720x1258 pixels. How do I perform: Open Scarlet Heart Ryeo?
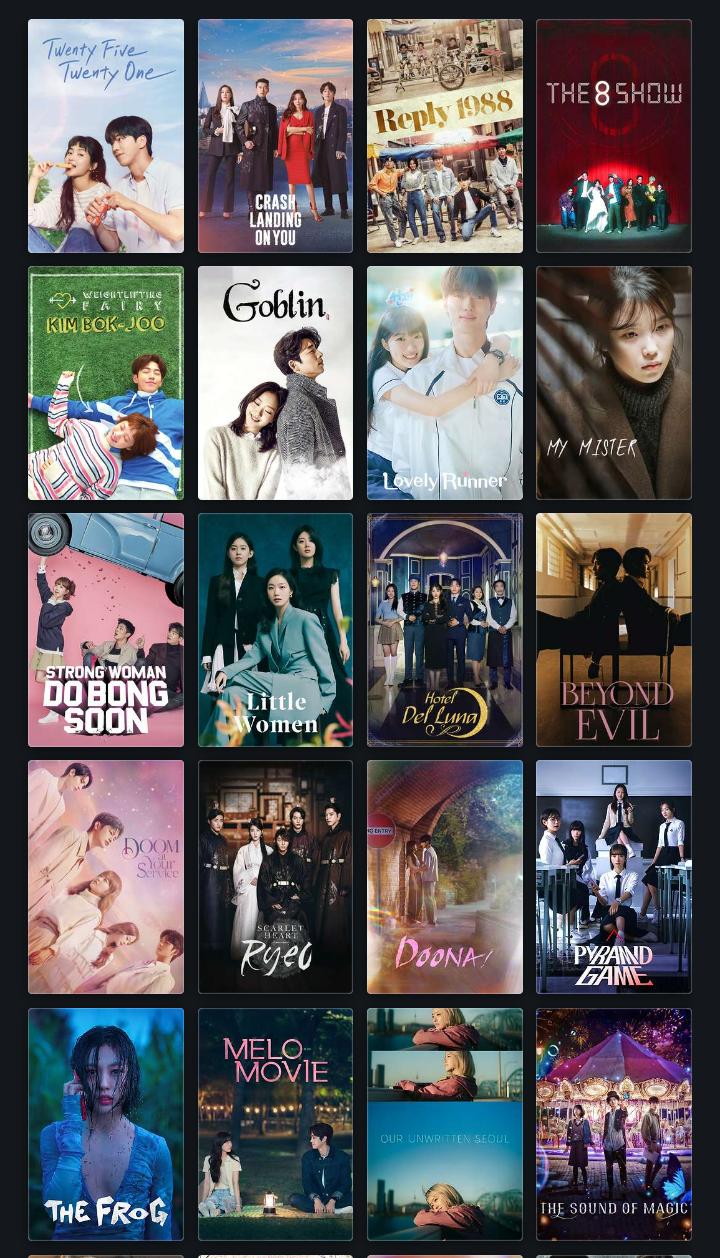[275, 877]
